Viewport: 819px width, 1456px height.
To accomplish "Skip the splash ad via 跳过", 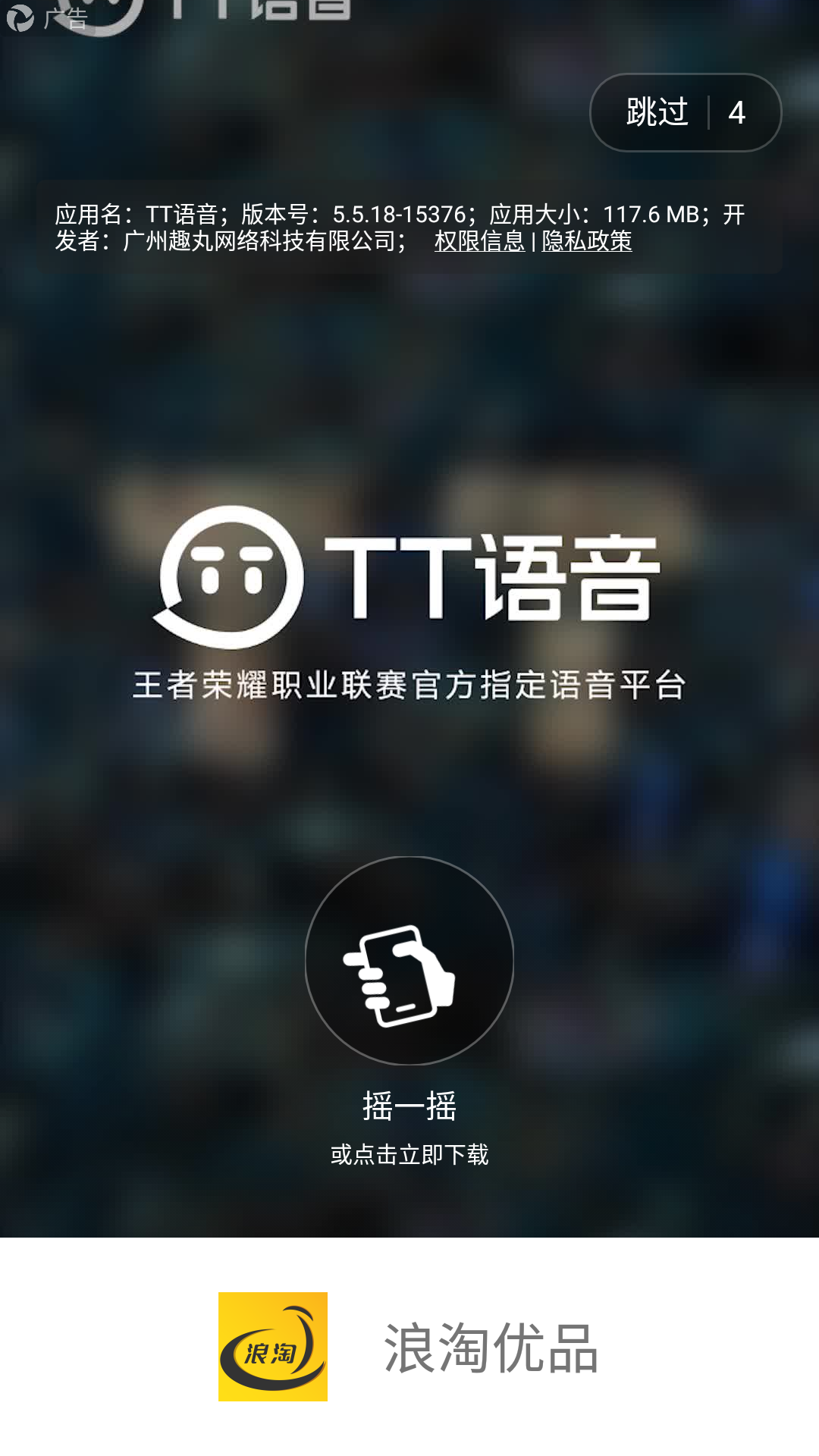I will 684,113.
